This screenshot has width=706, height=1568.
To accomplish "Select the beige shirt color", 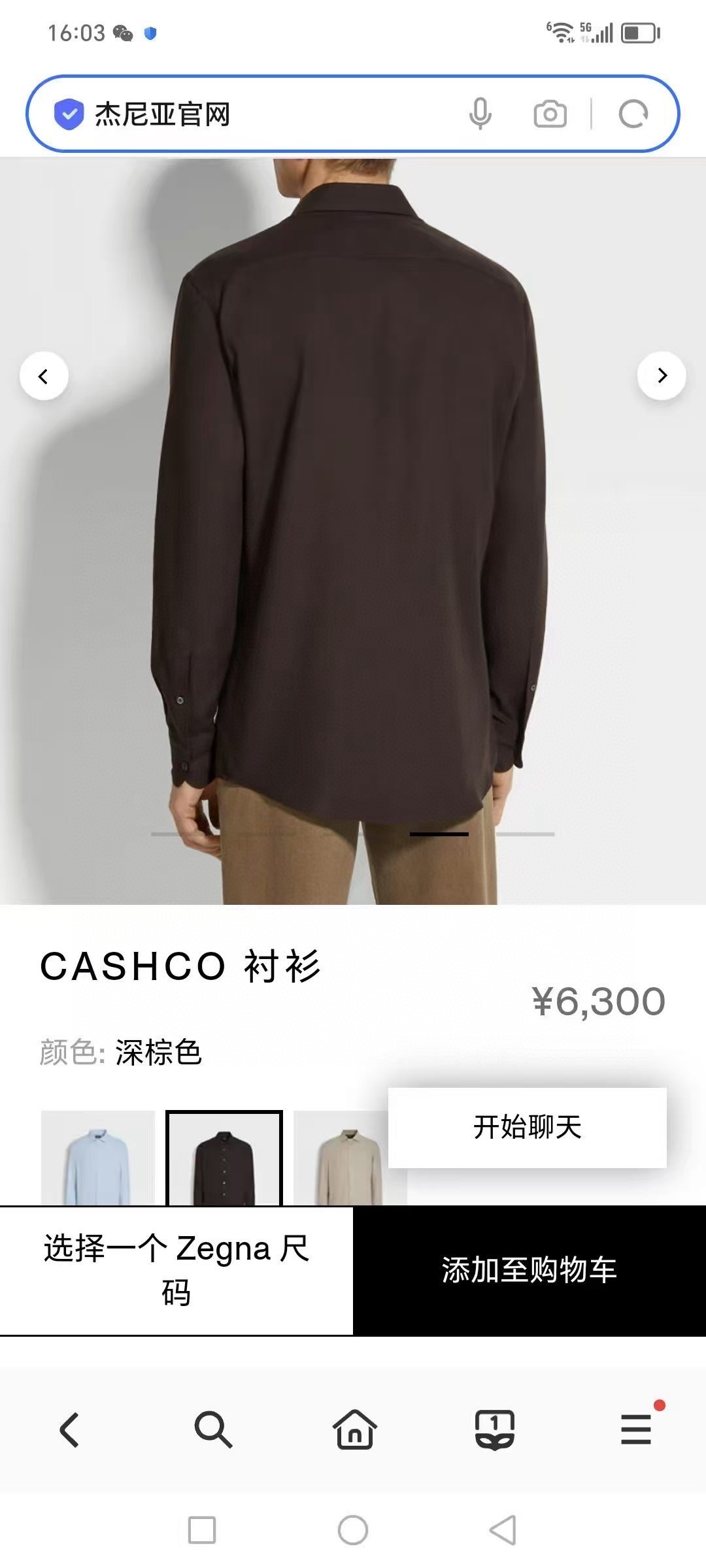I will [340, 1158].
